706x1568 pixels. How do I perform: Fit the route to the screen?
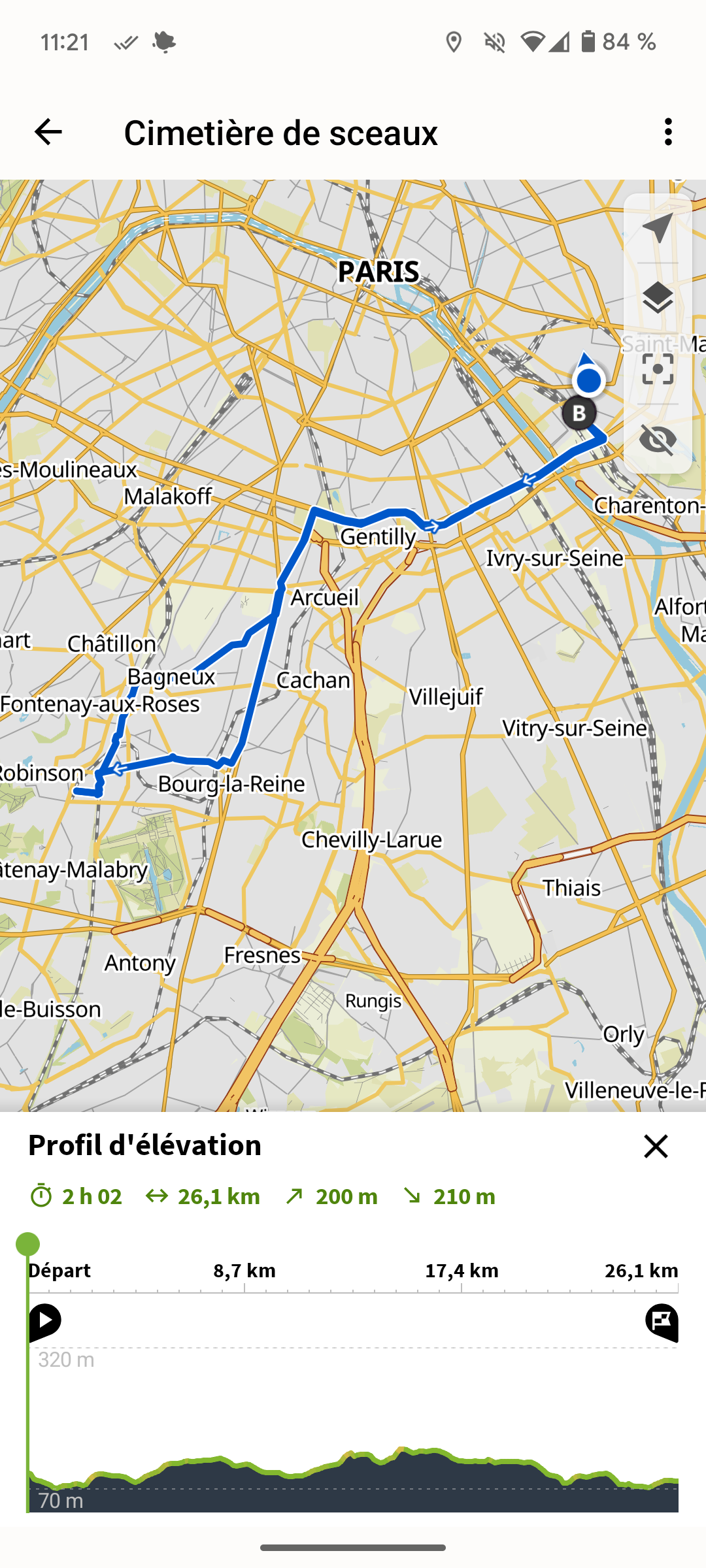click(x=658, y=369)
